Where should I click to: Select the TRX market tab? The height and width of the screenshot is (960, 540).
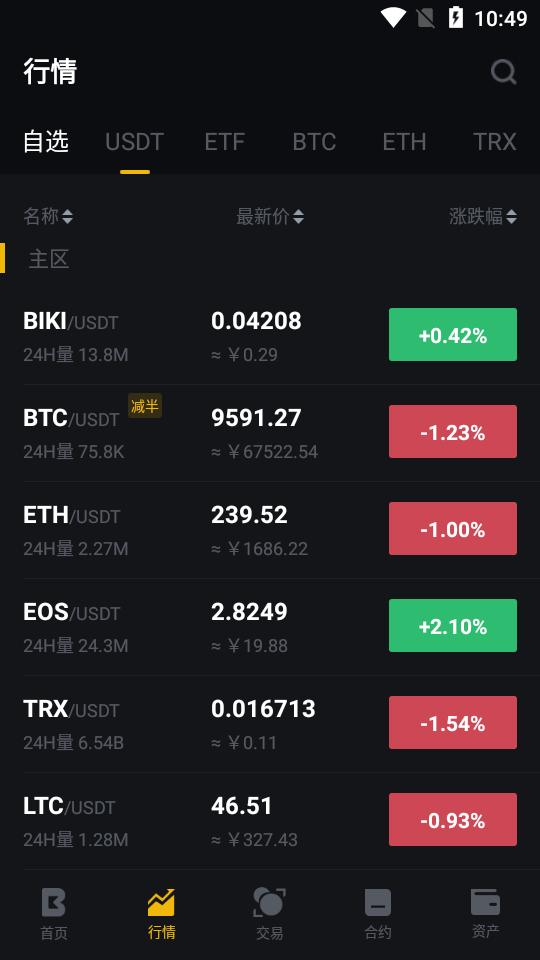coord(495,142)
